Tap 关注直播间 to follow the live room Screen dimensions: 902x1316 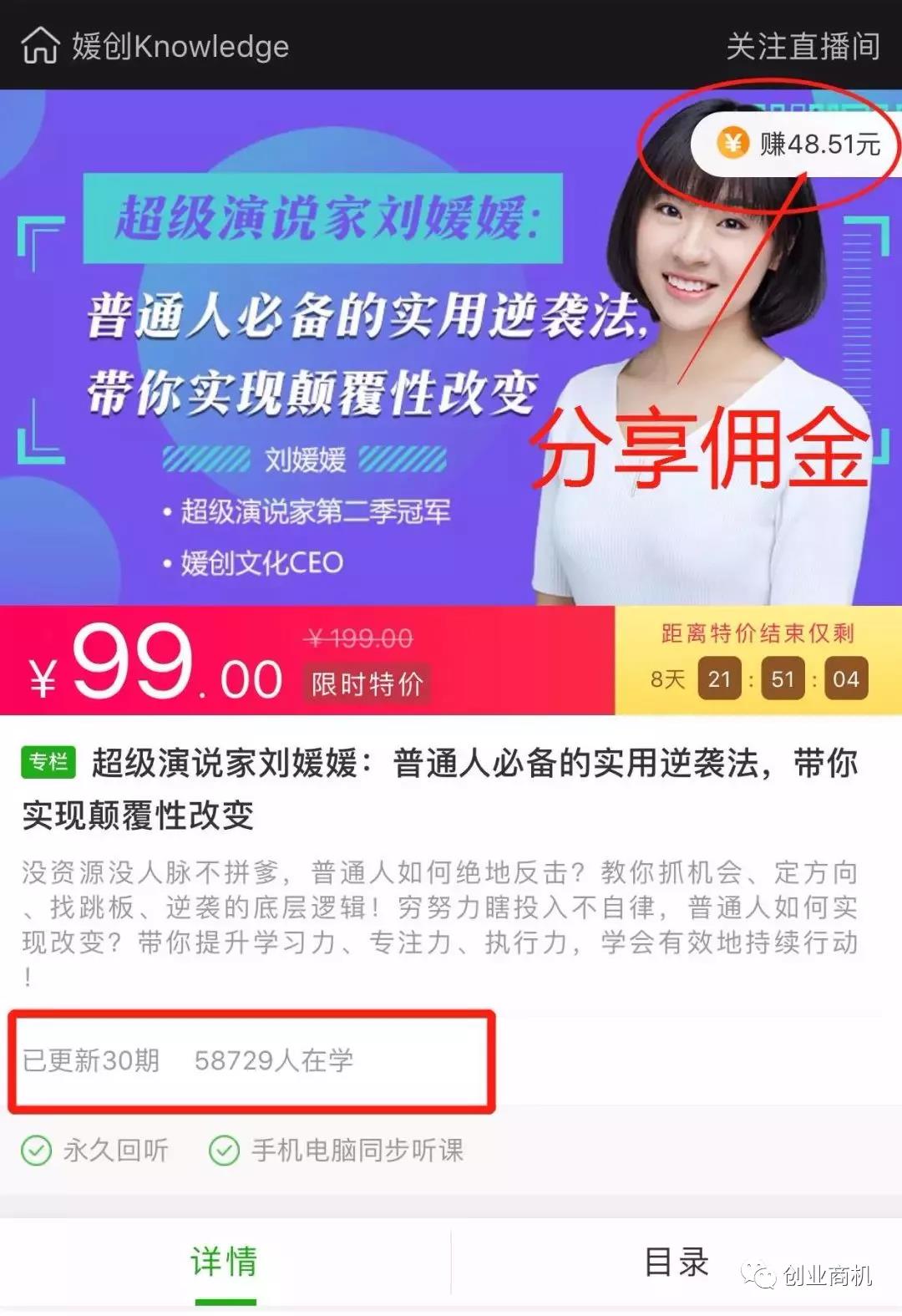[x=803, y=46]
